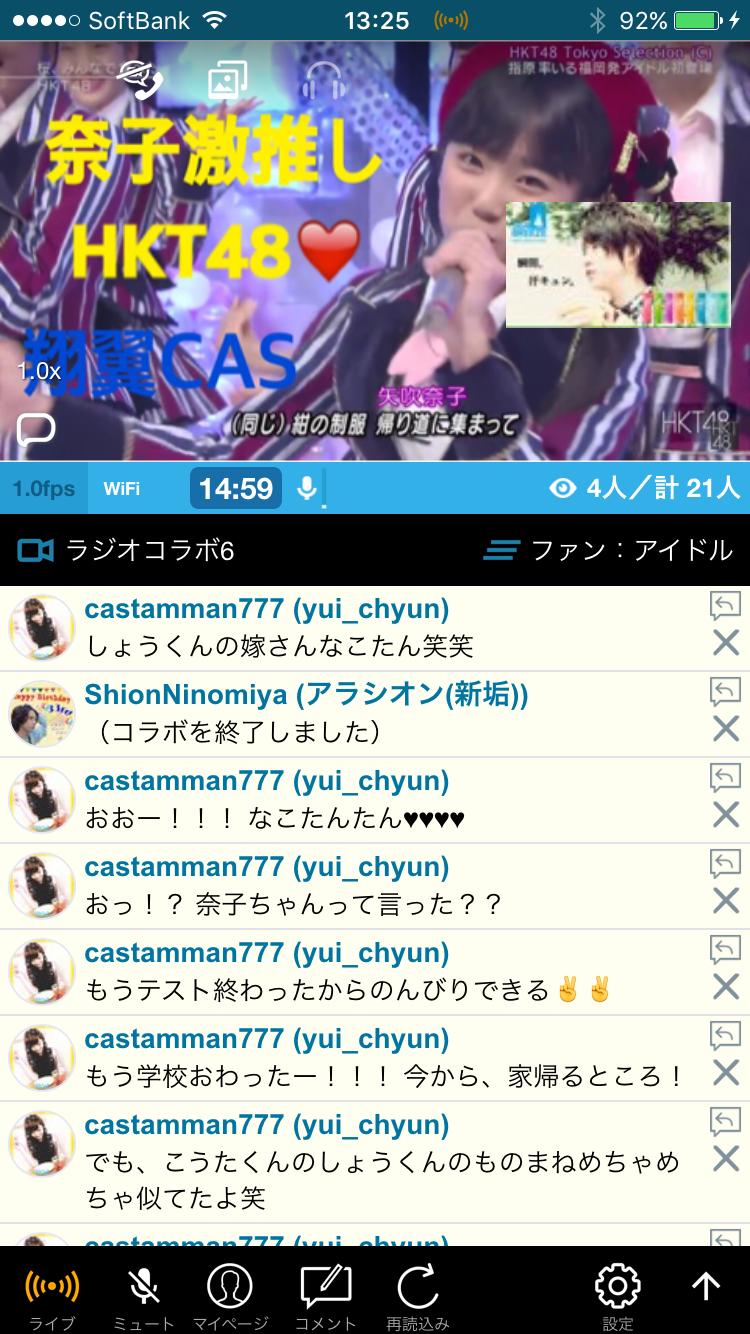Mute the microphone with ミュート
Image resolution: width=750 pixels, height=1334 pixels.
tap(143, 1296)
